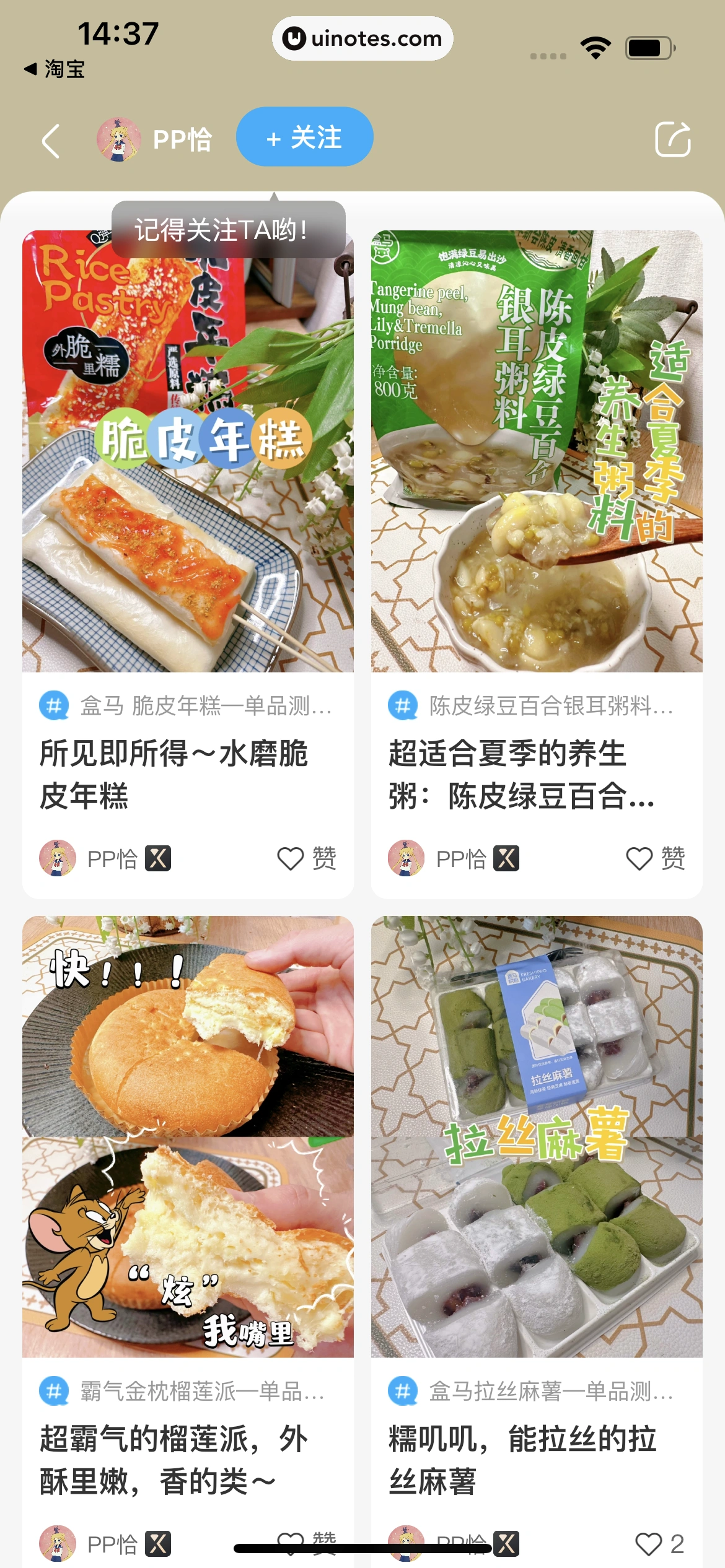Click the back arrow in the header
The height and width of the screenshot is (1568, 725).
(x=51, y=139)
